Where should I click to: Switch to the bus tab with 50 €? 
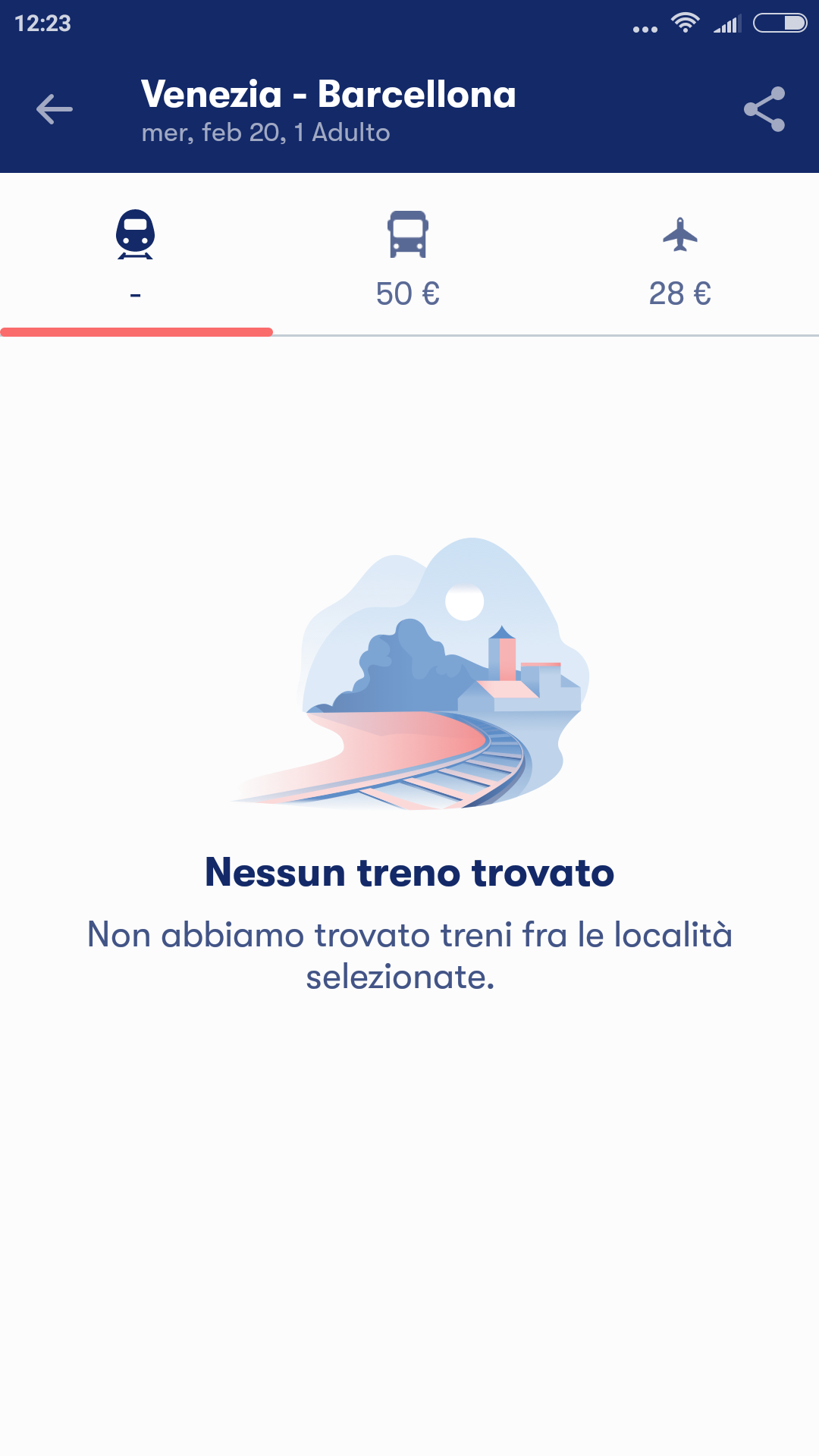click(408, 255)
